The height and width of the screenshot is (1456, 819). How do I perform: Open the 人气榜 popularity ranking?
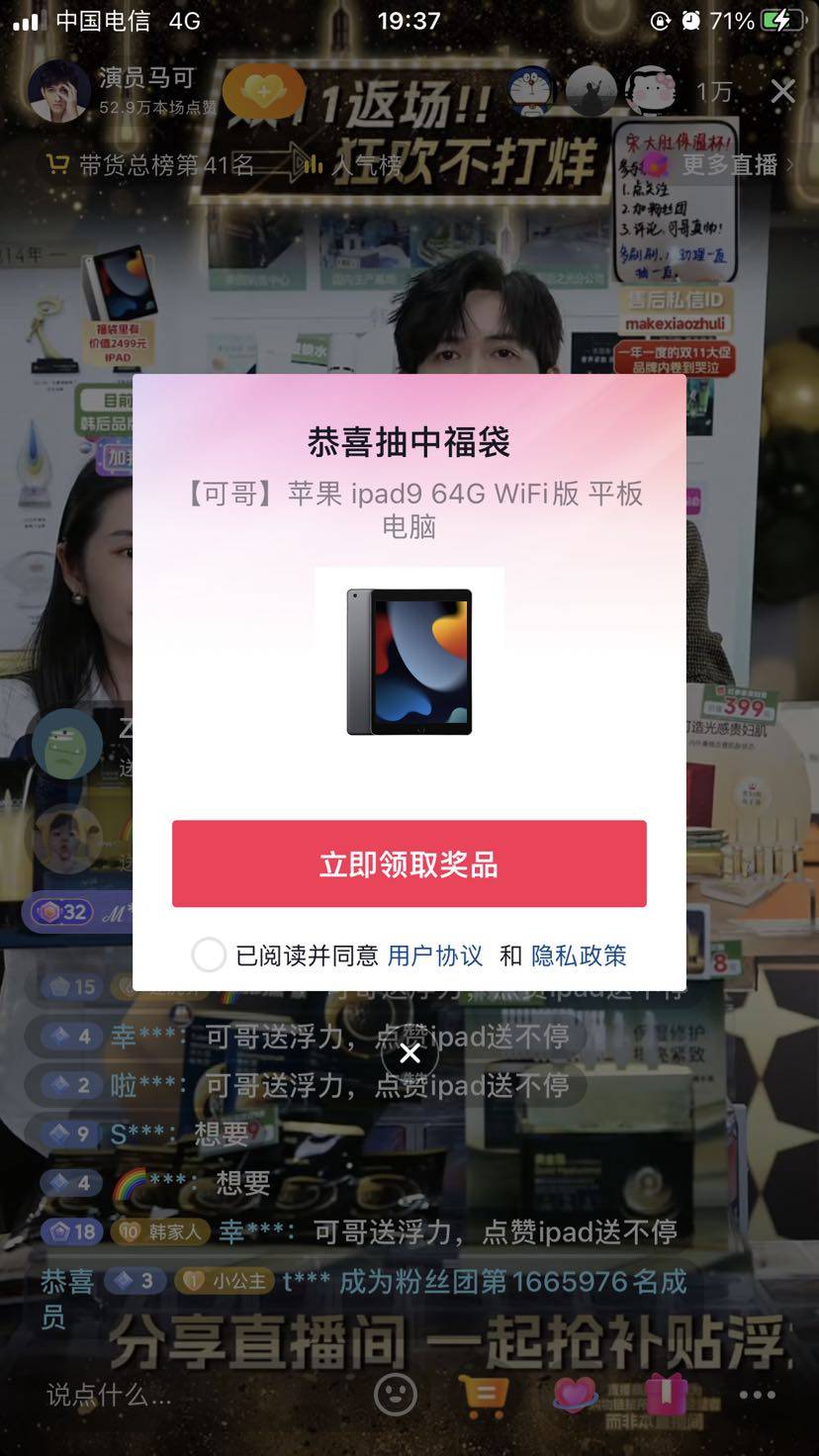pyautogui.click(x=354, y=165)
